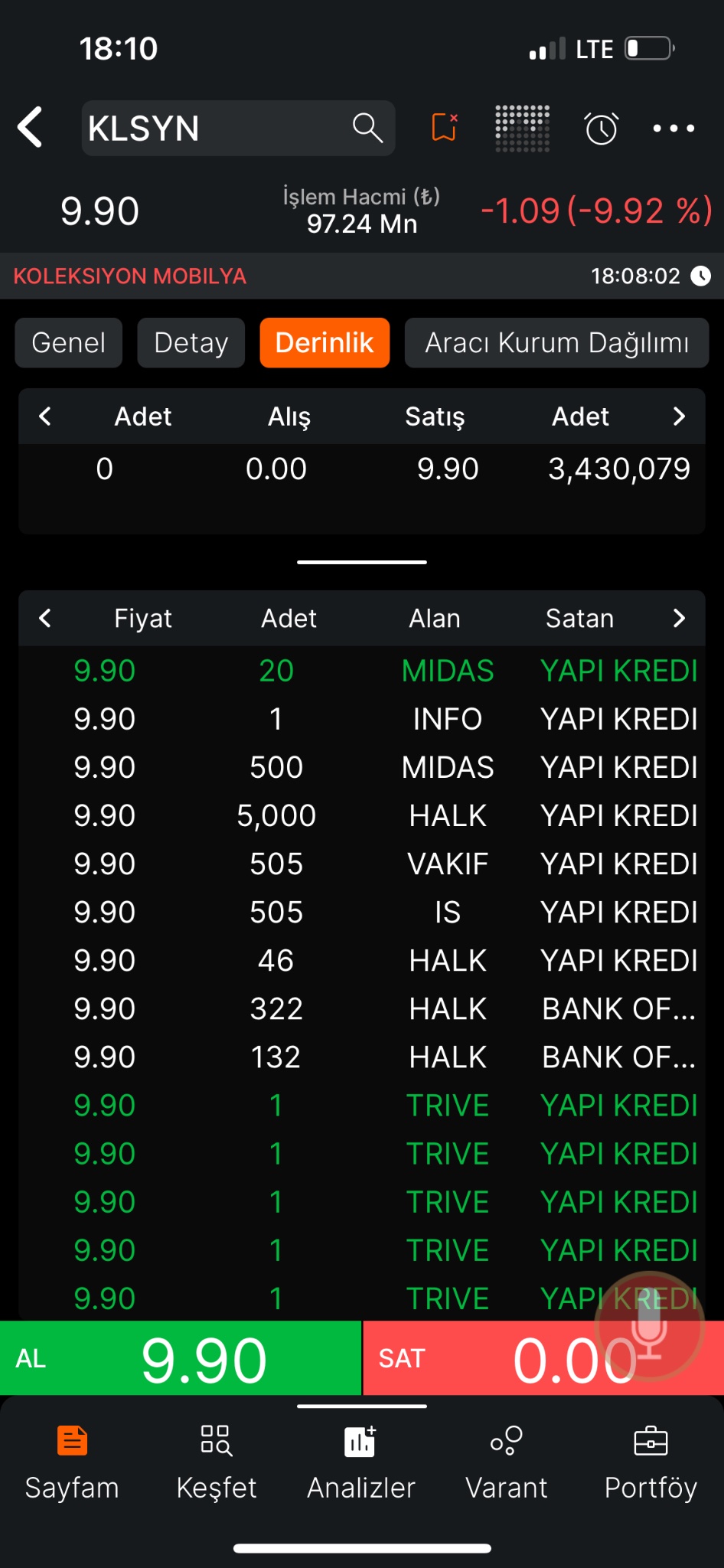Open Aracı Kurum Dağılımı tab
This screenshot has height=1568, width=724.
556,342
